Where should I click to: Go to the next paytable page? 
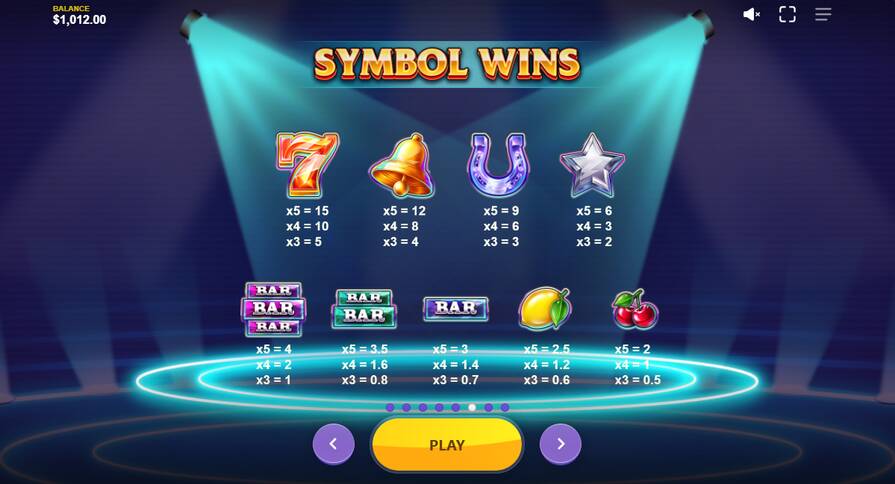coord(560,444)
